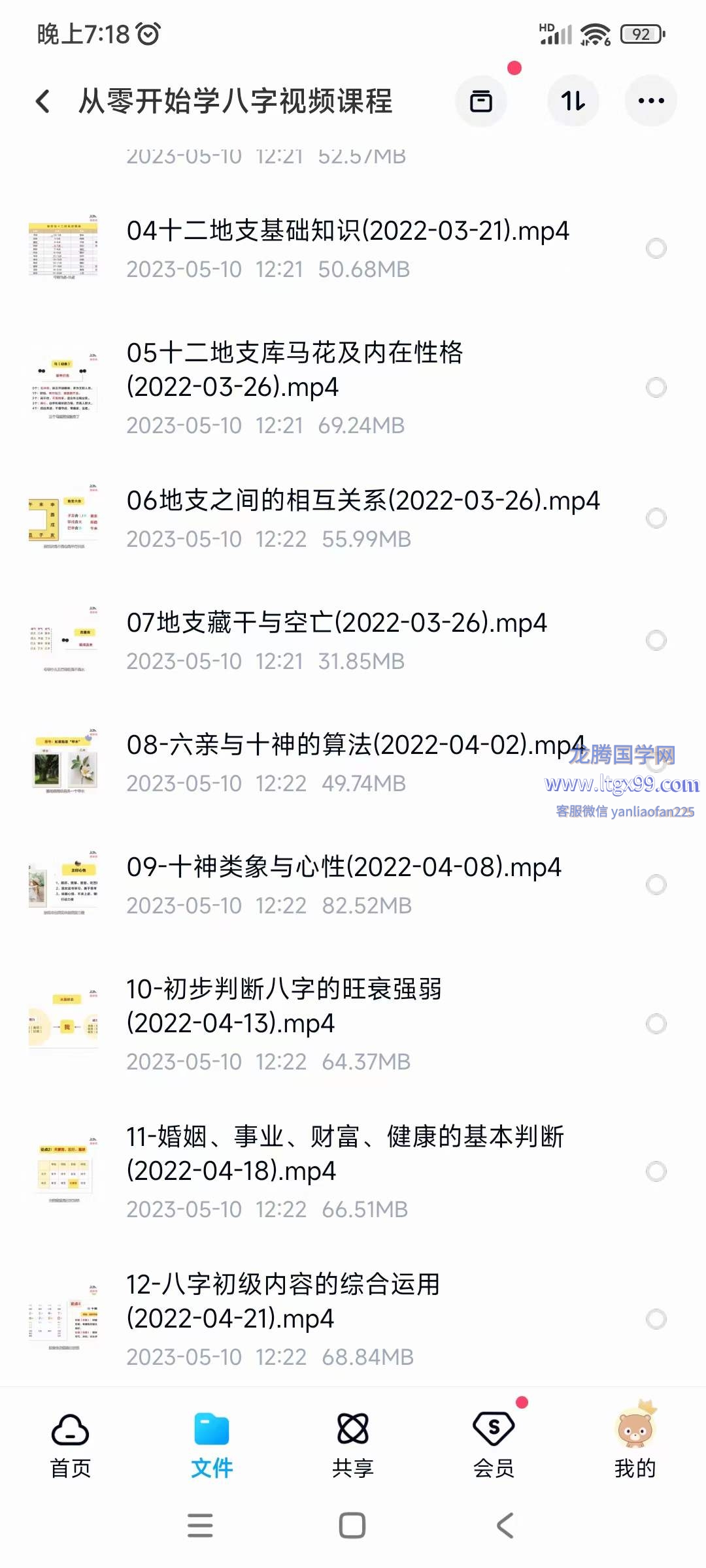This screenshot has width=706, height=1568.
Task: Go back from 从零开始学八字视频课程 folder
Action: pos(43,101)
